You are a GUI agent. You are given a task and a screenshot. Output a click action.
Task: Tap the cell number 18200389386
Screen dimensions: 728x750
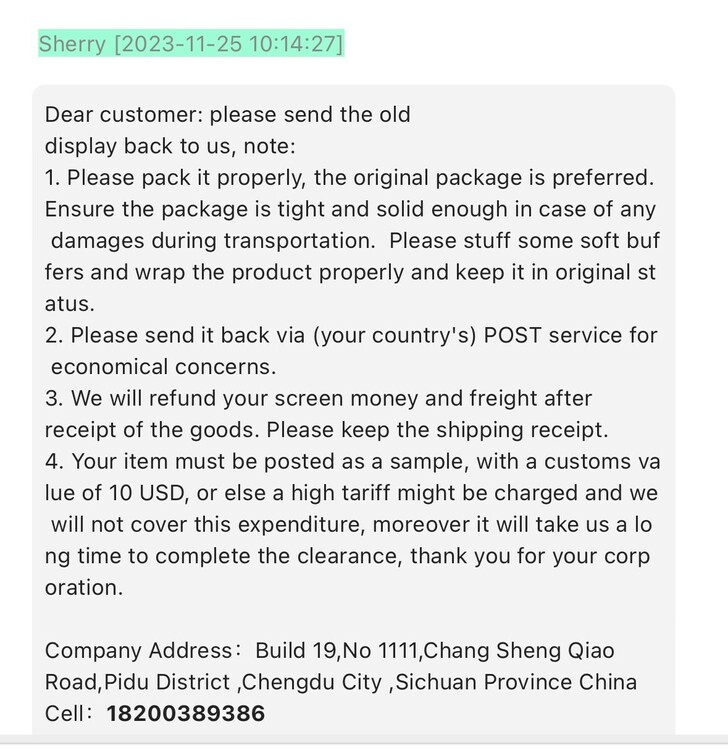pos(185,714)
